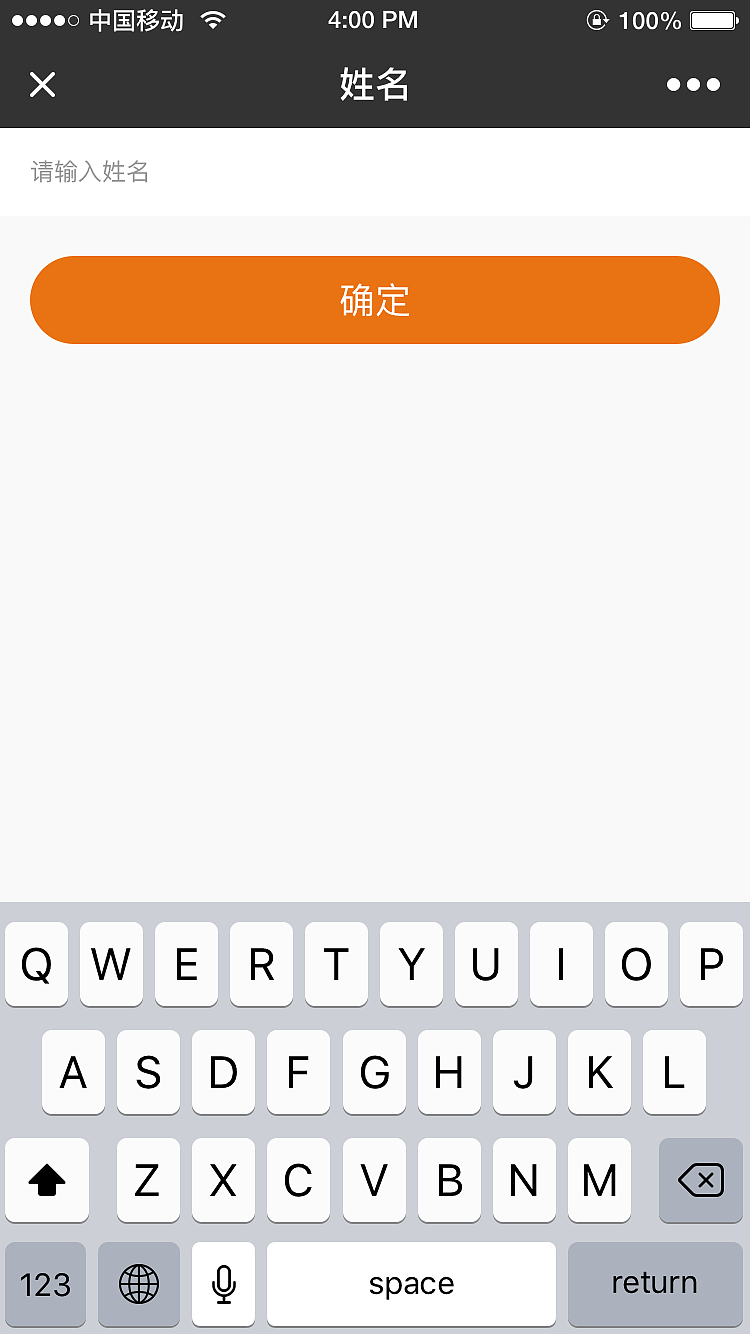The height and width of the screenshot is (1334, 750).
Task: Tap the space bar
Action: pyautogui.click(x=410, y=1284)
